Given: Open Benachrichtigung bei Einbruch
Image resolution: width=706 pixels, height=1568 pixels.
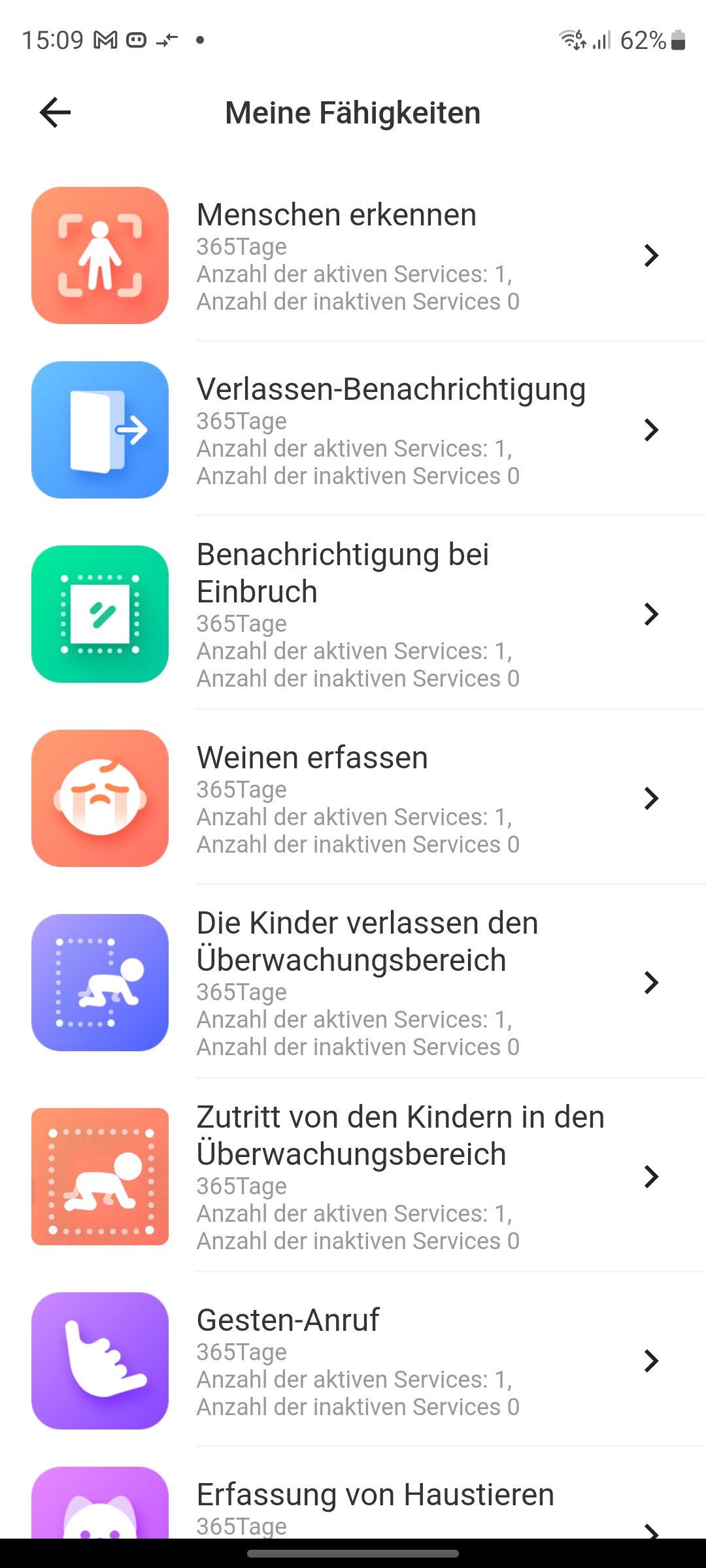Looking at the screenshot, I should [x=353, y=614].
